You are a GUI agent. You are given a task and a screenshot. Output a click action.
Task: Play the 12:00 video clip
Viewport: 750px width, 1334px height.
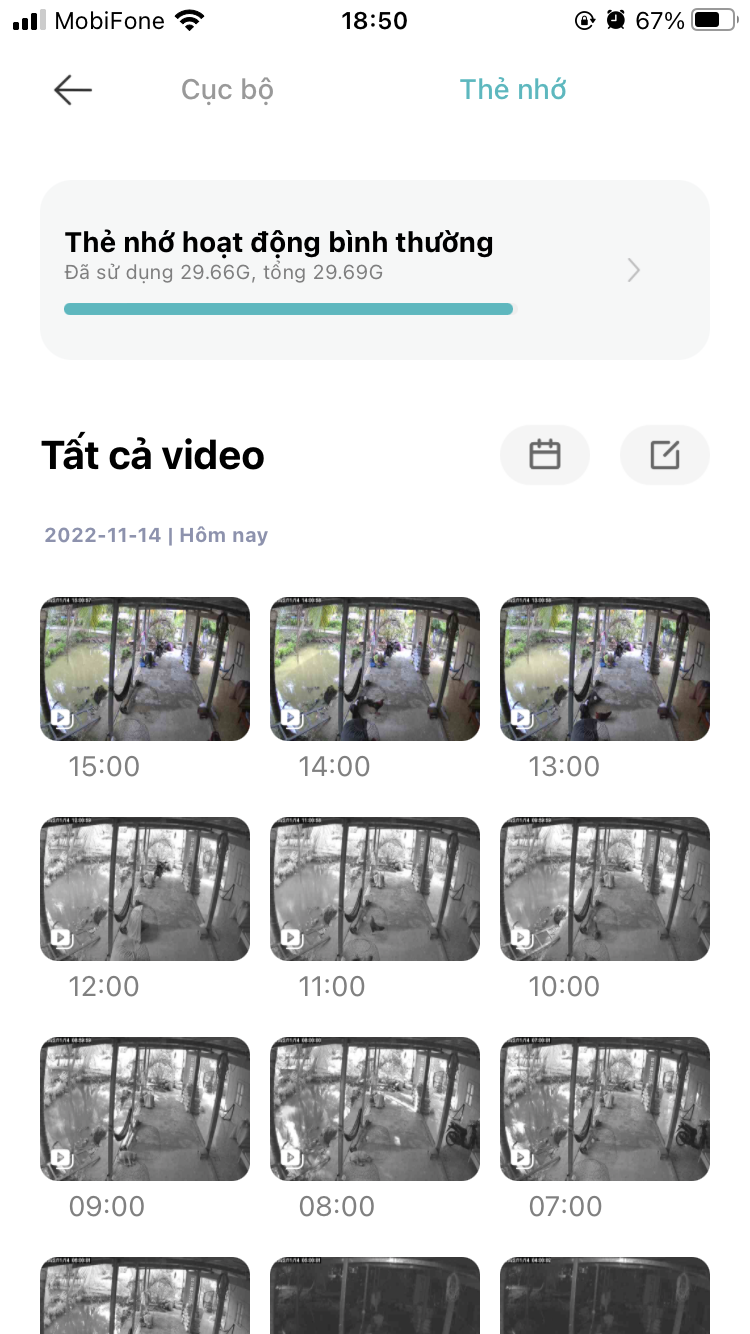(x=145, y=888)
